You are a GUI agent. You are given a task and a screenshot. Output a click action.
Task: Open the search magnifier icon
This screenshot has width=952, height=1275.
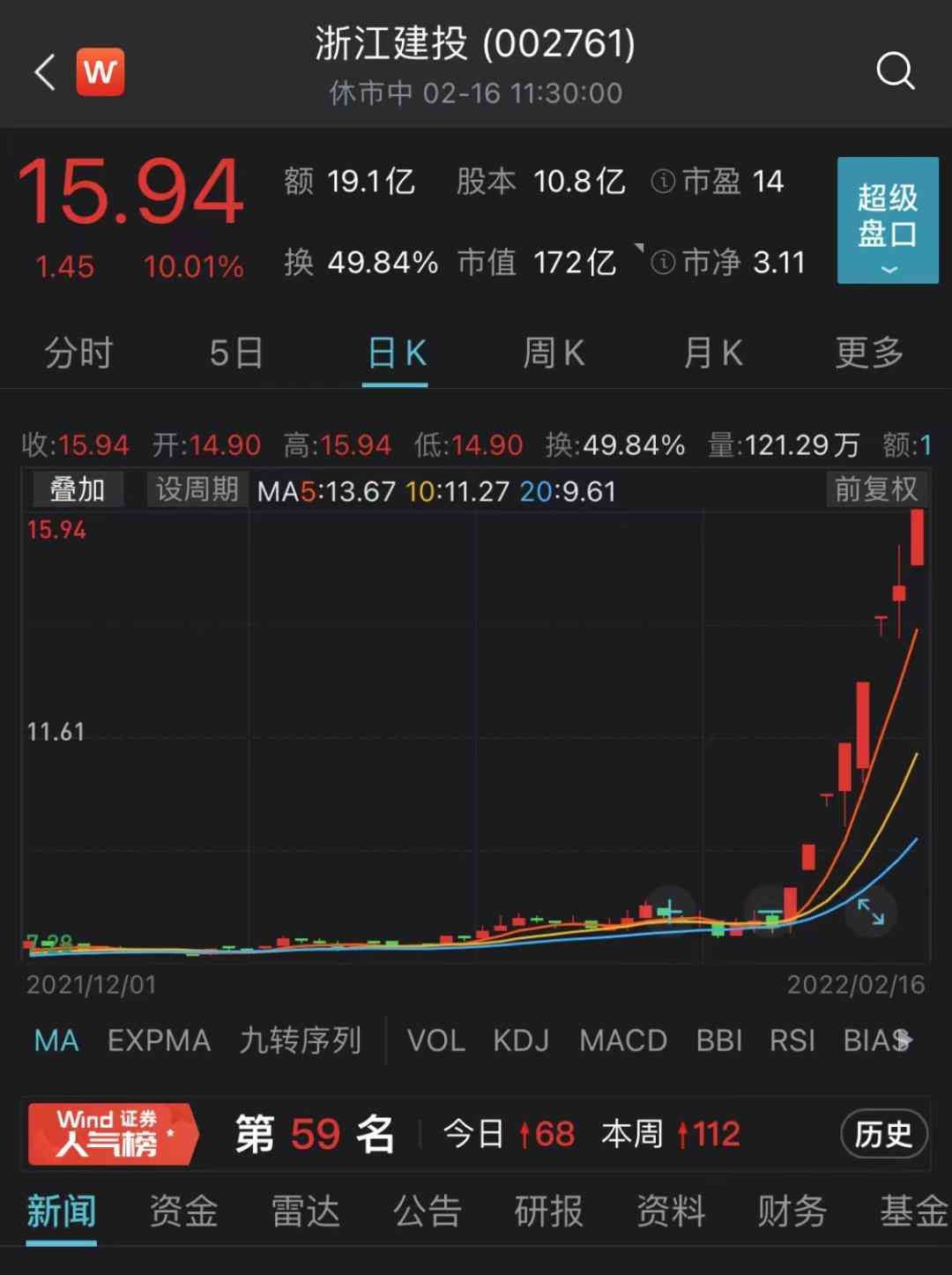(895, 71)
